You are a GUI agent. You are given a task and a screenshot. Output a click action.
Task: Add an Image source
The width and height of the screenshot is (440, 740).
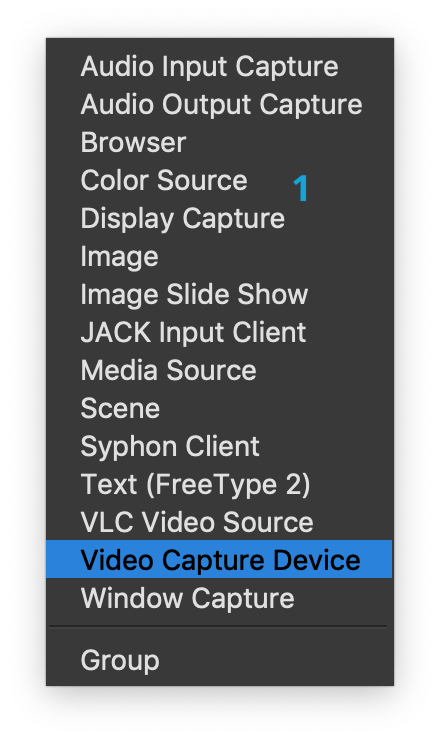click(x=220, y=256)
